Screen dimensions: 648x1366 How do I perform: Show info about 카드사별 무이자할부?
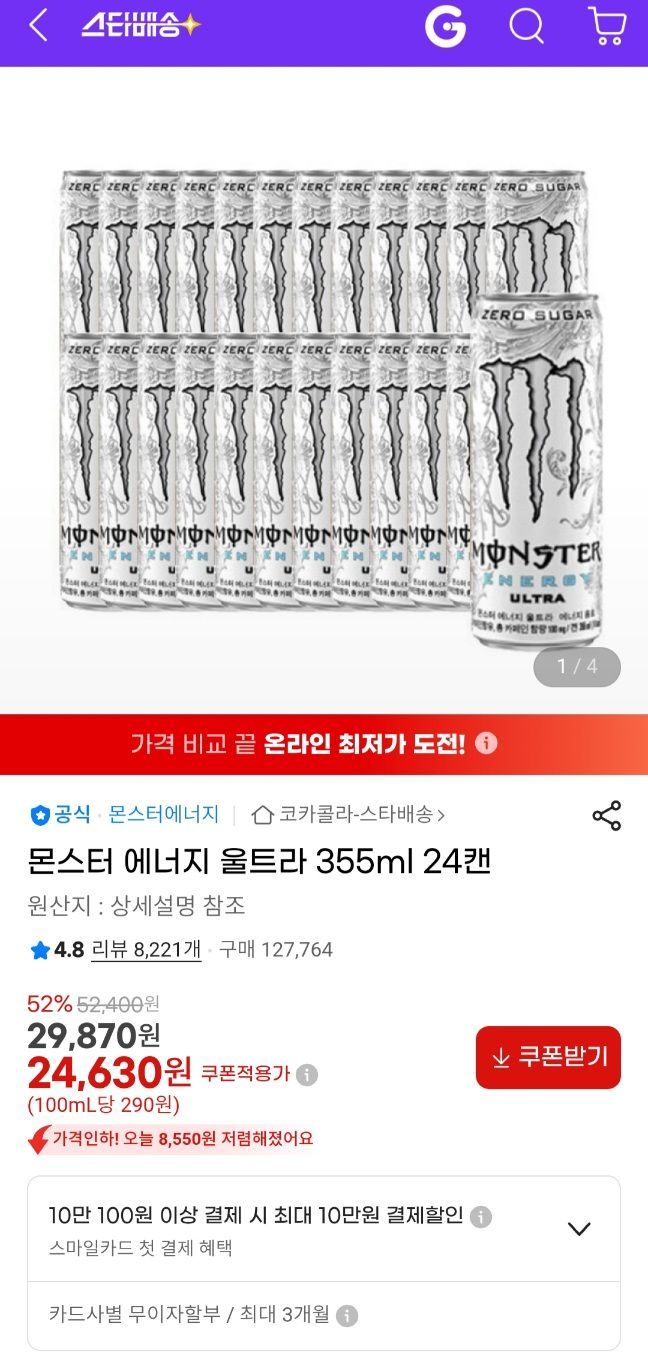pos(347,1315)
